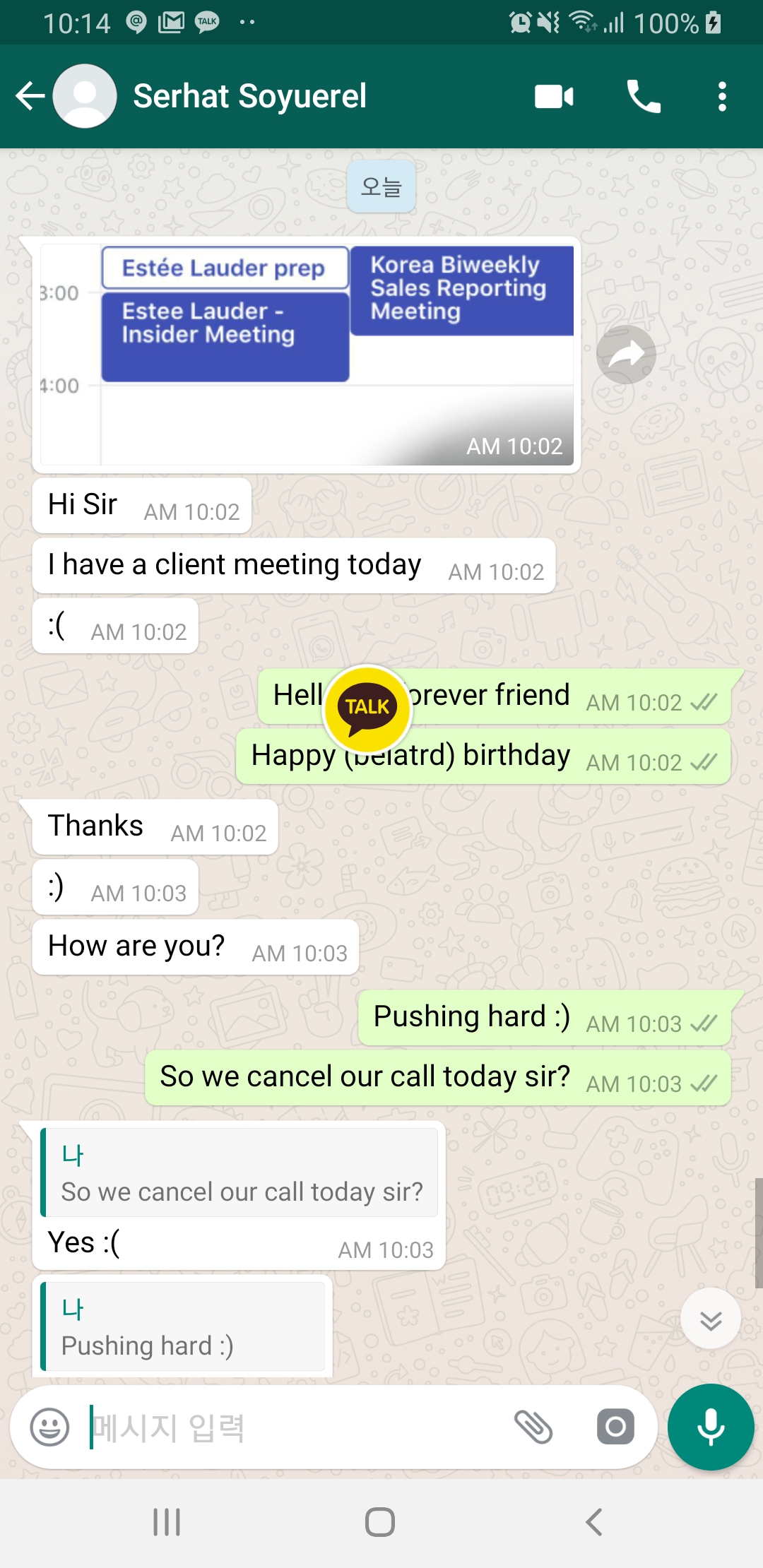Open the chat overflow menu
763x1568 pixels.
[721, 96]
